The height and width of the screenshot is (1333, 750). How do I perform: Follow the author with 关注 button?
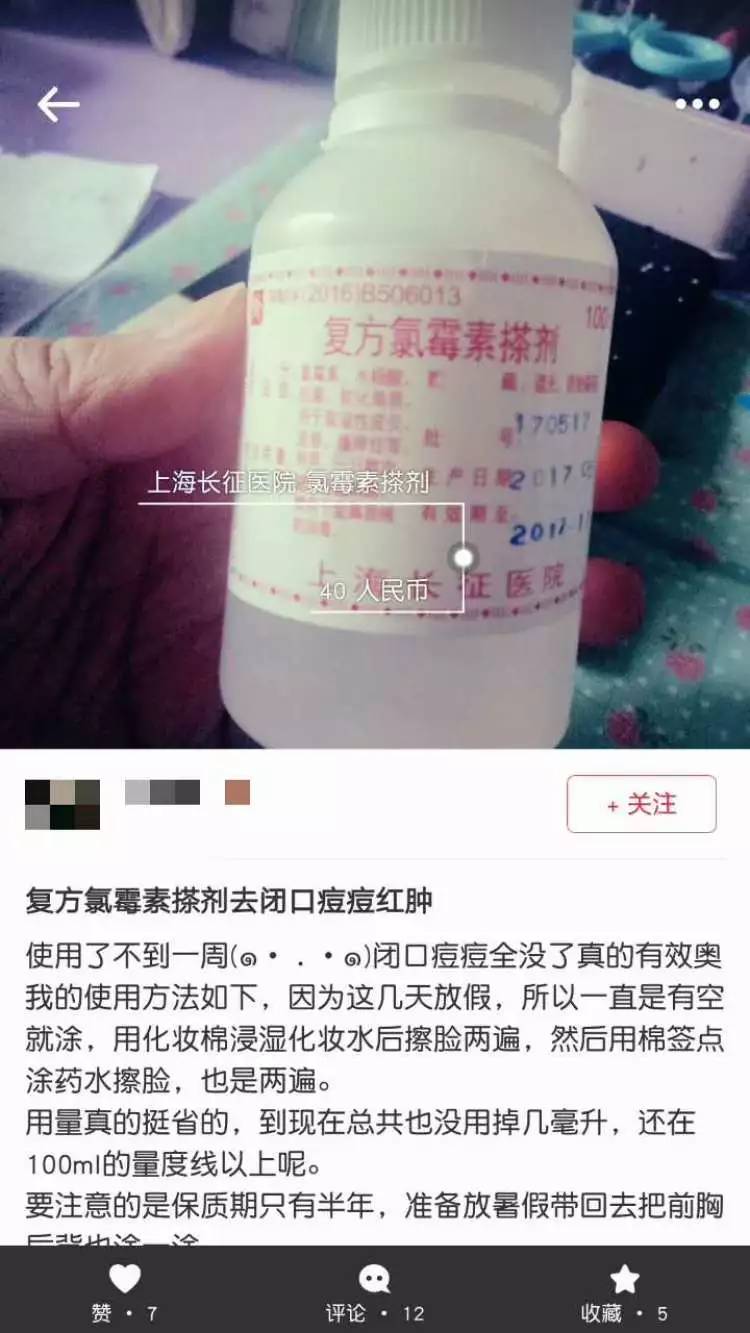(x=641, y=804)
